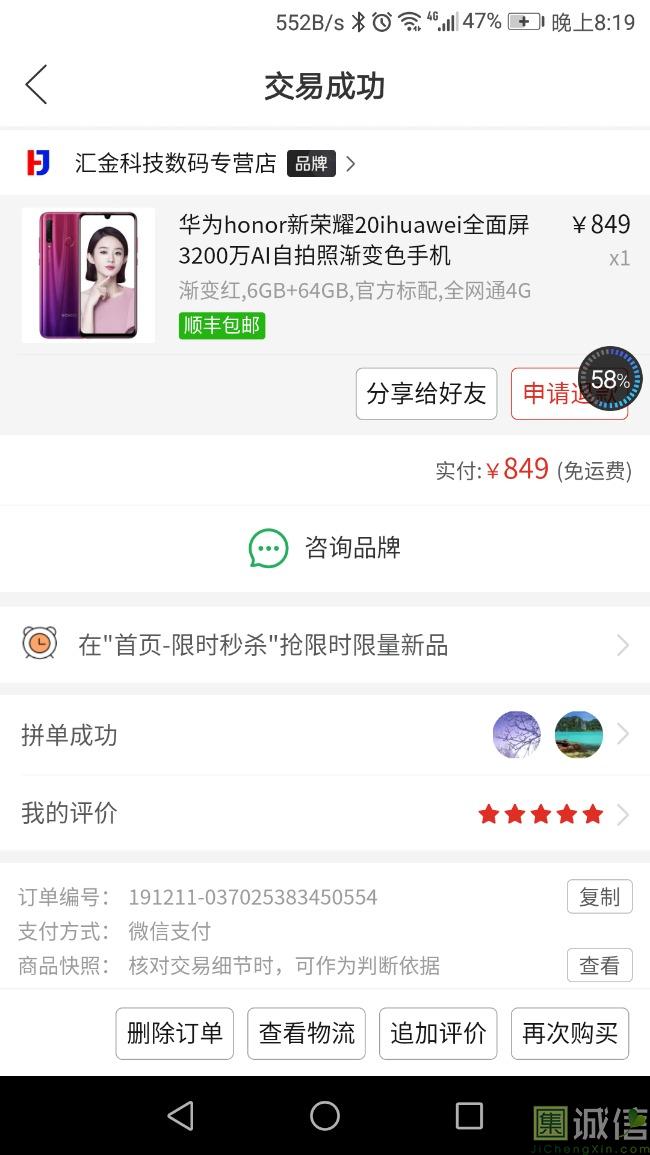This screenshot has height=1155, width=650.
Task: Tap 删除订单 to delete the order
Action: click(175, 1033)
